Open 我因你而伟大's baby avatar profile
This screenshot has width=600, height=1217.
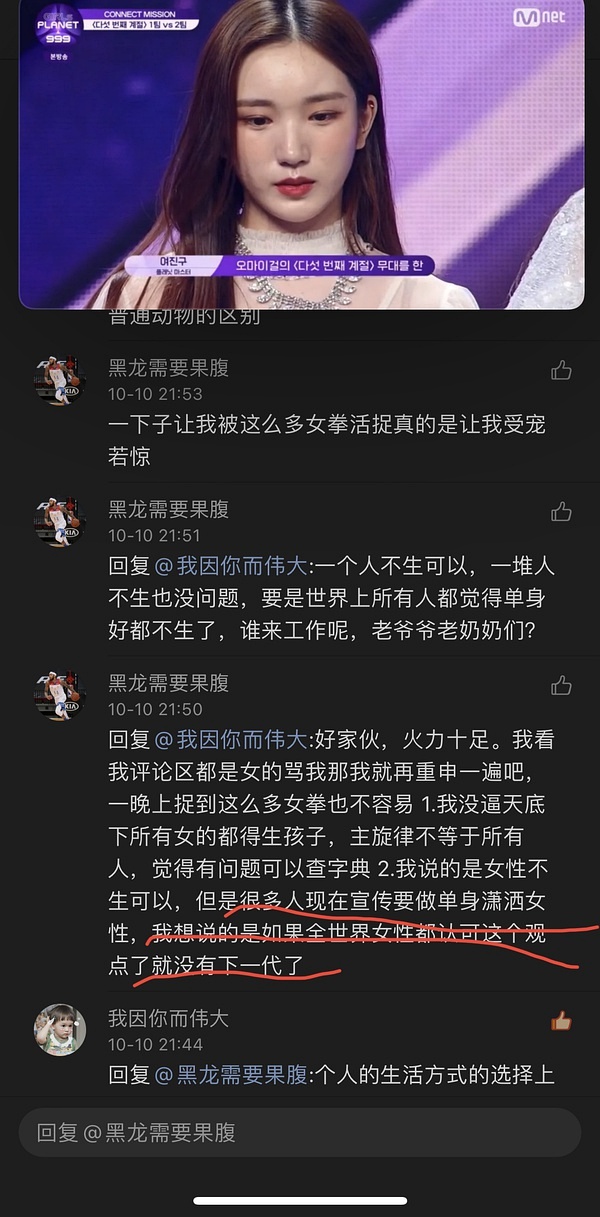point(60,1029)
